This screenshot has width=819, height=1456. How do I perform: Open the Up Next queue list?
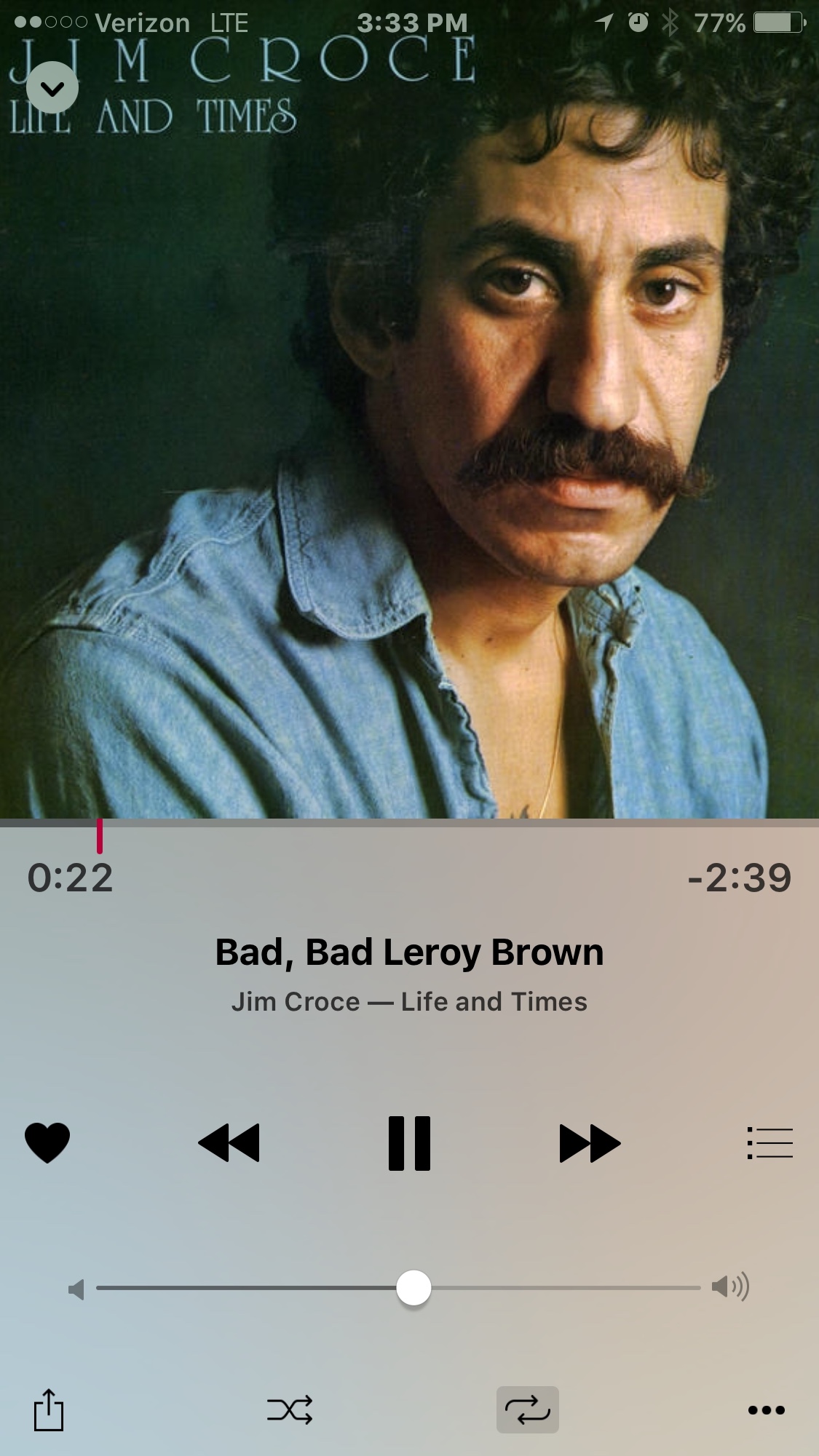pyautogui.click(x=769, y=1143)
